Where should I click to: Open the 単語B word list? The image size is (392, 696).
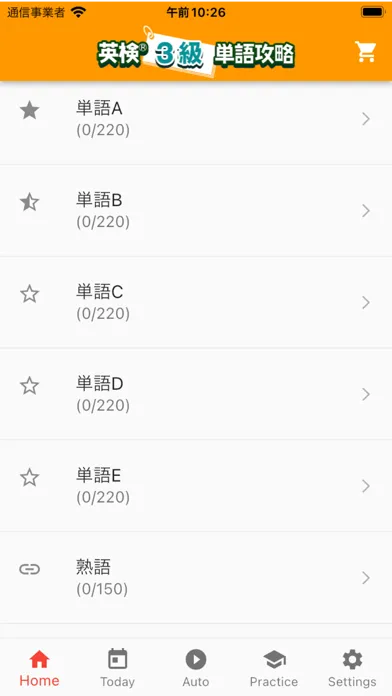[196, 211]
